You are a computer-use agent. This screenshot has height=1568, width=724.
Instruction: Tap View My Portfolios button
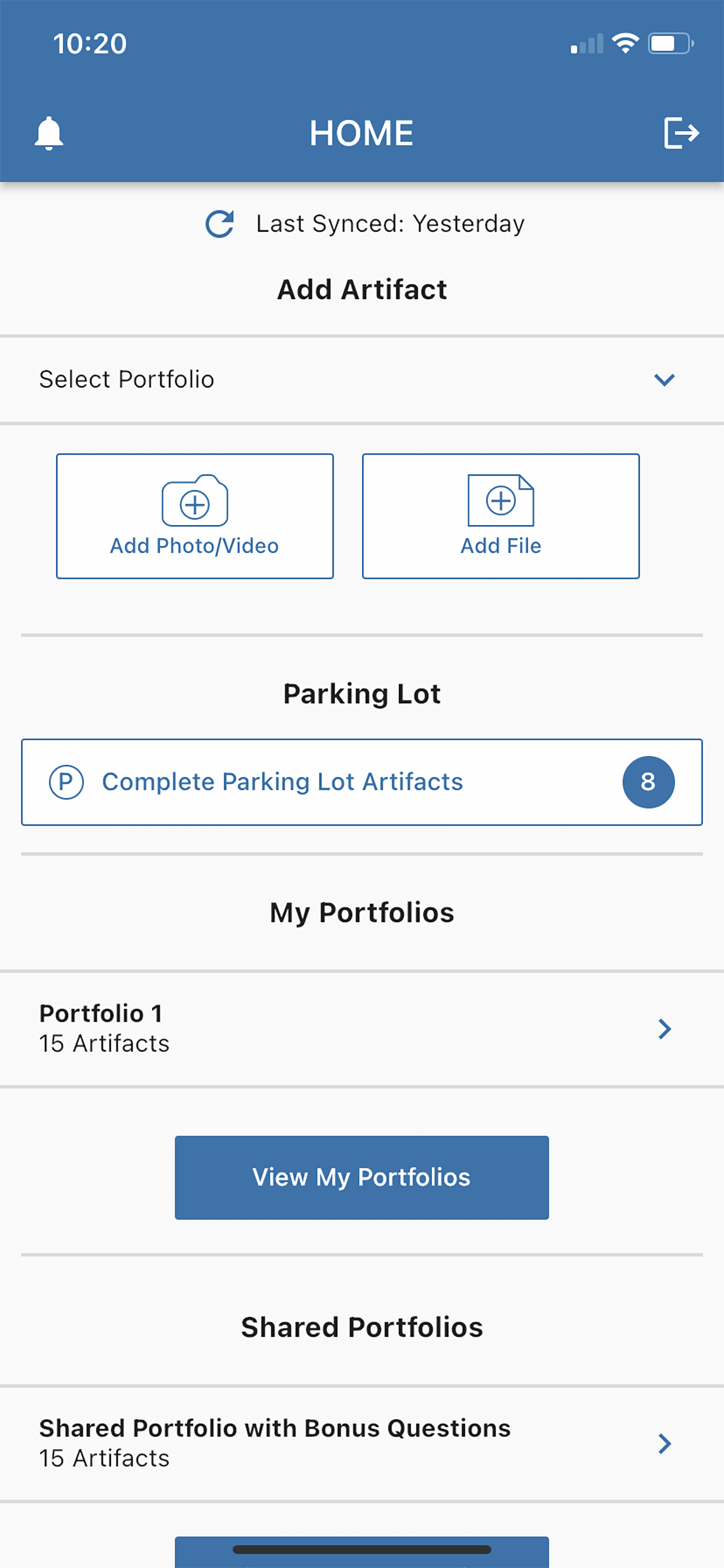(x=362, y=1177)
